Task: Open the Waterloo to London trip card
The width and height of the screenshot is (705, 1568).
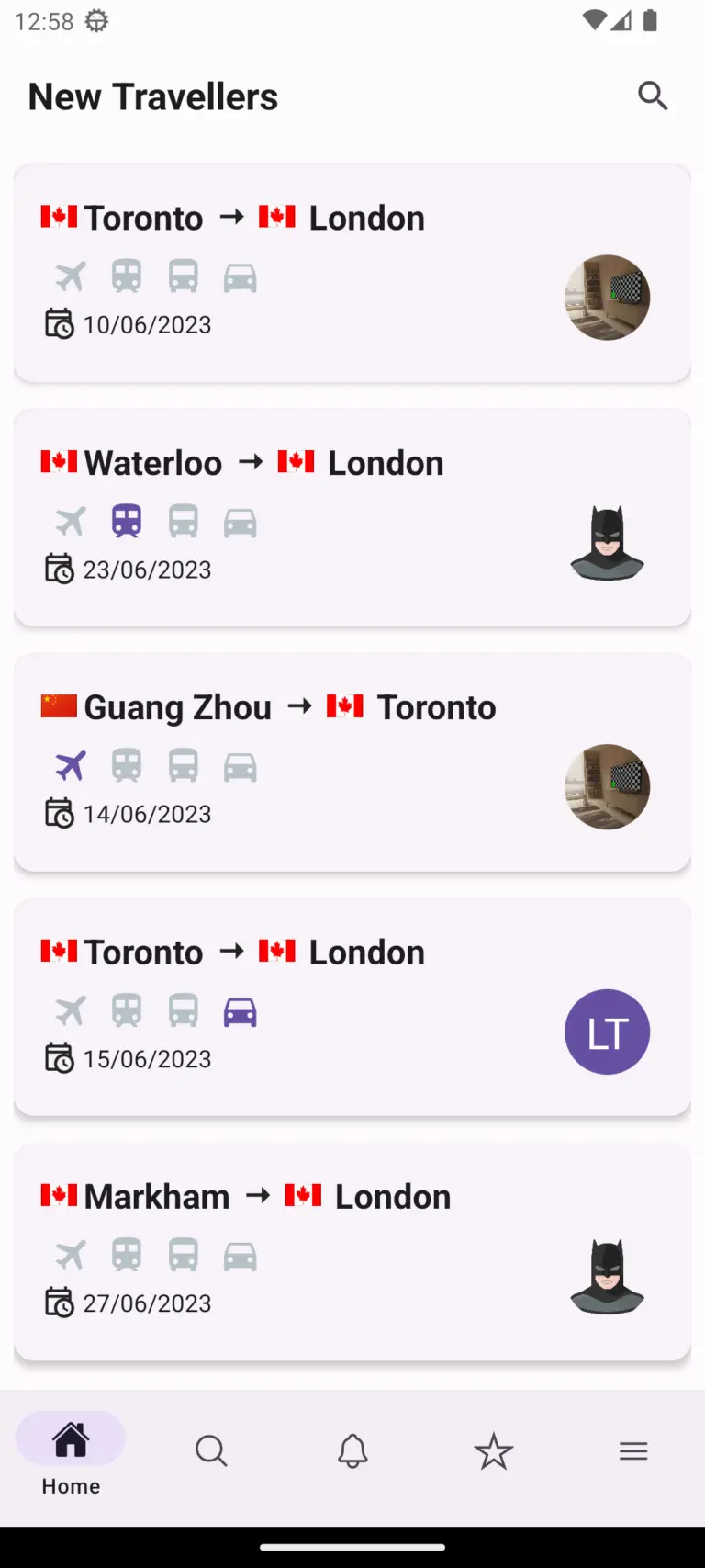Action: (x=352, y=518)
